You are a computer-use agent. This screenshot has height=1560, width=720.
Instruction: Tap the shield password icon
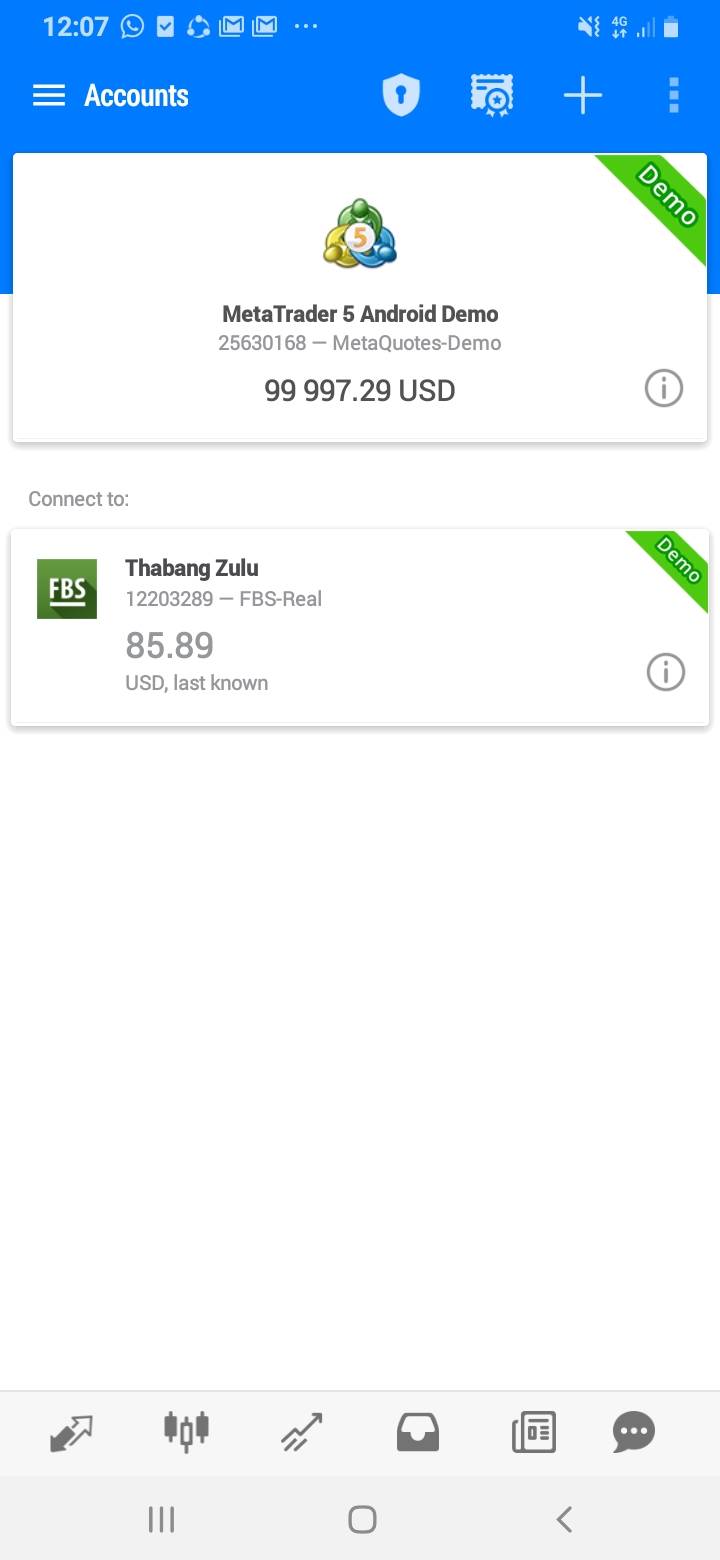click(401, 96)
